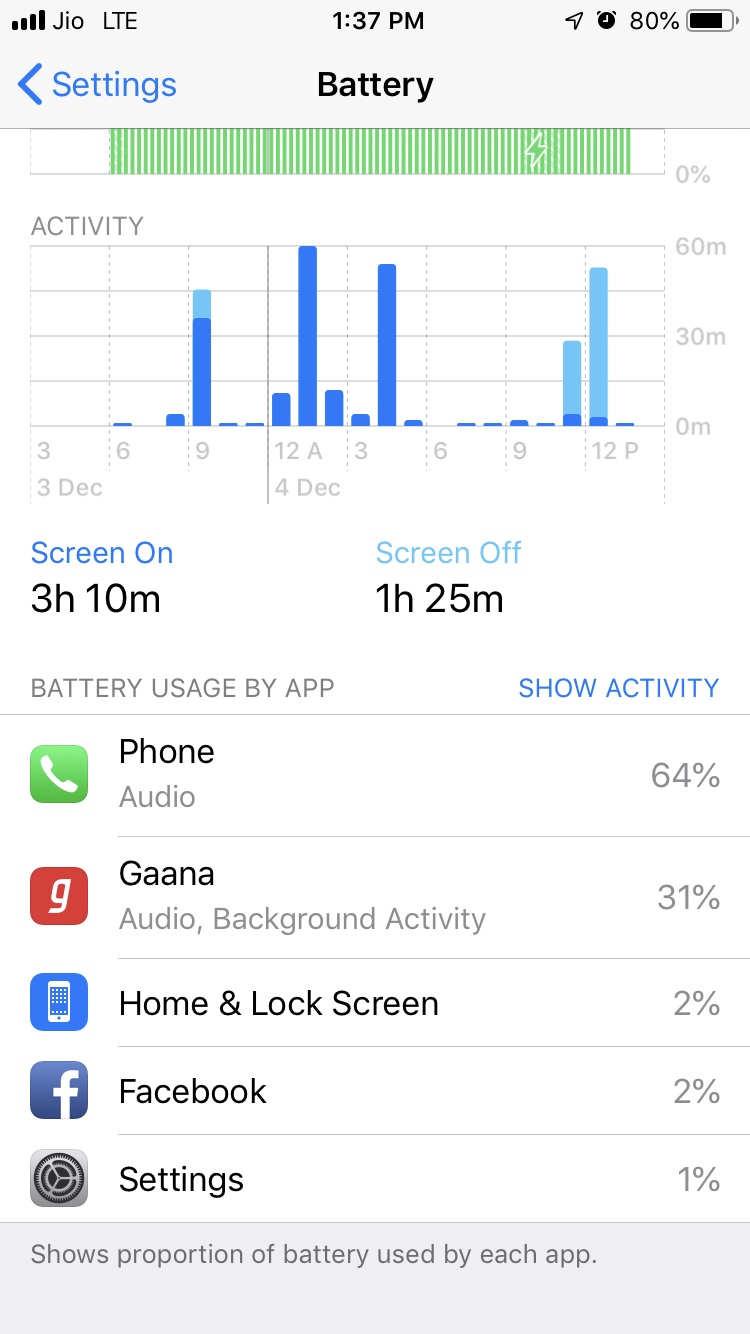
Task: Tap the Gaana app icon
Action: click(58, 896)
